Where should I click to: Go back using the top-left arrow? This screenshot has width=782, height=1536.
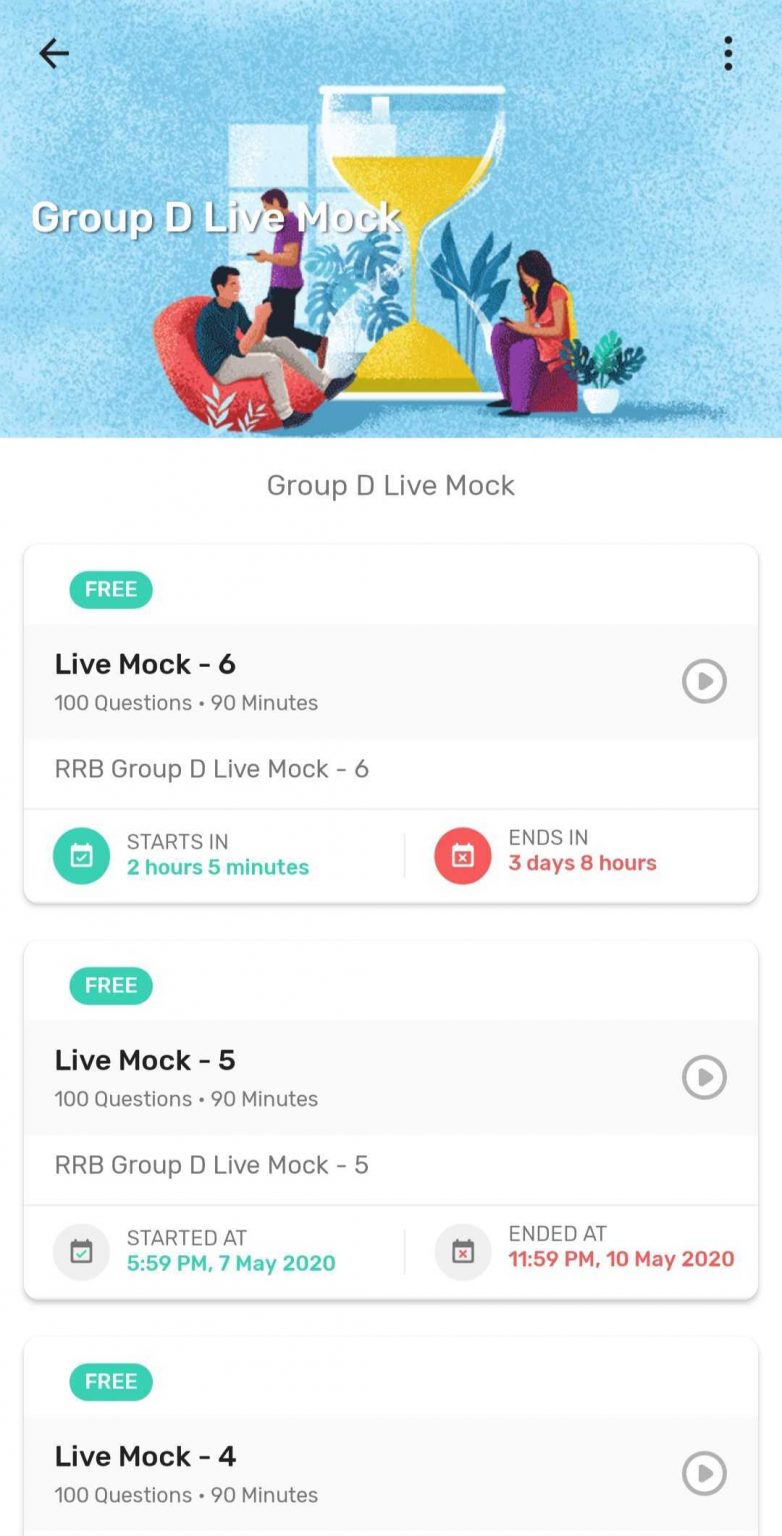click(x=54, y=54)
